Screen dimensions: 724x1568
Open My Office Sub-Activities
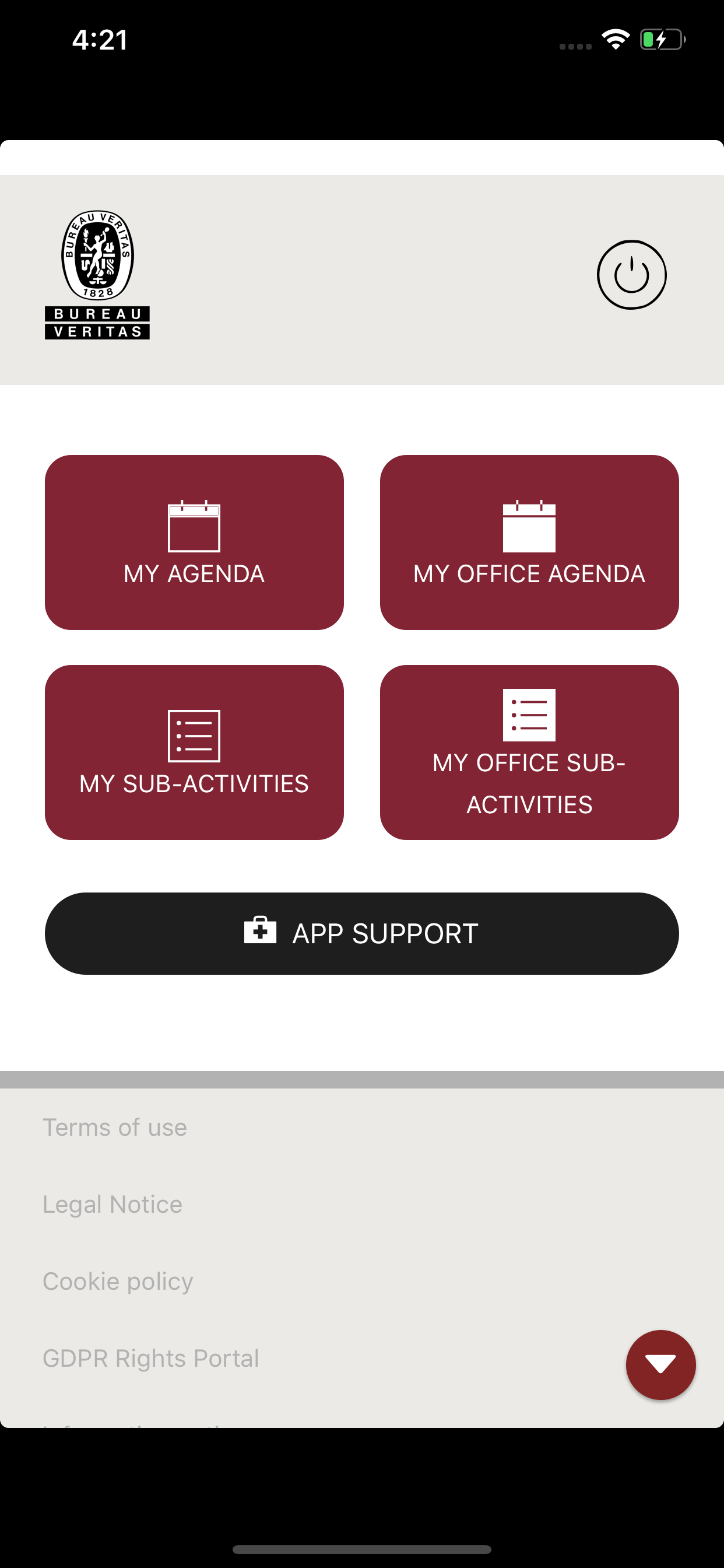click(x=529, y=752)
